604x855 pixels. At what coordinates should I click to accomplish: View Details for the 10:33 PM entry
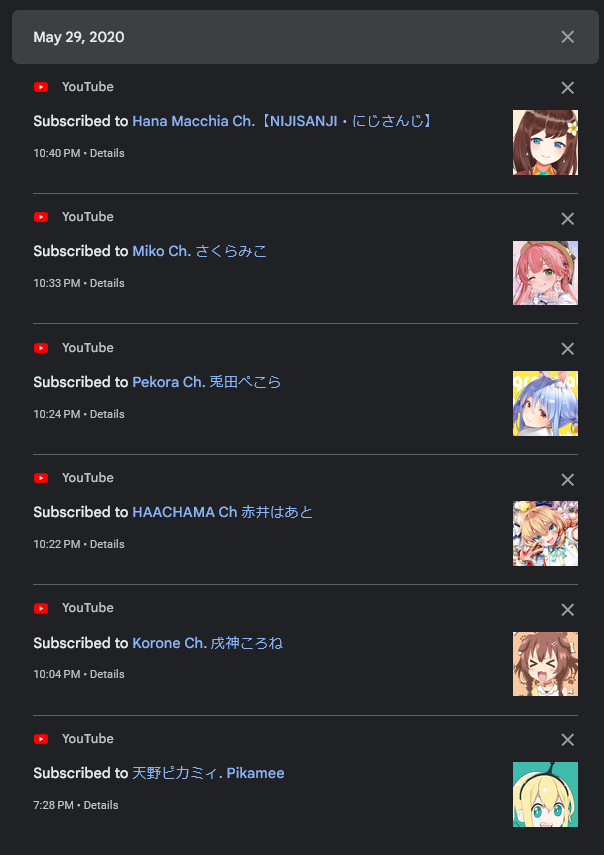[x=107, y=283]
